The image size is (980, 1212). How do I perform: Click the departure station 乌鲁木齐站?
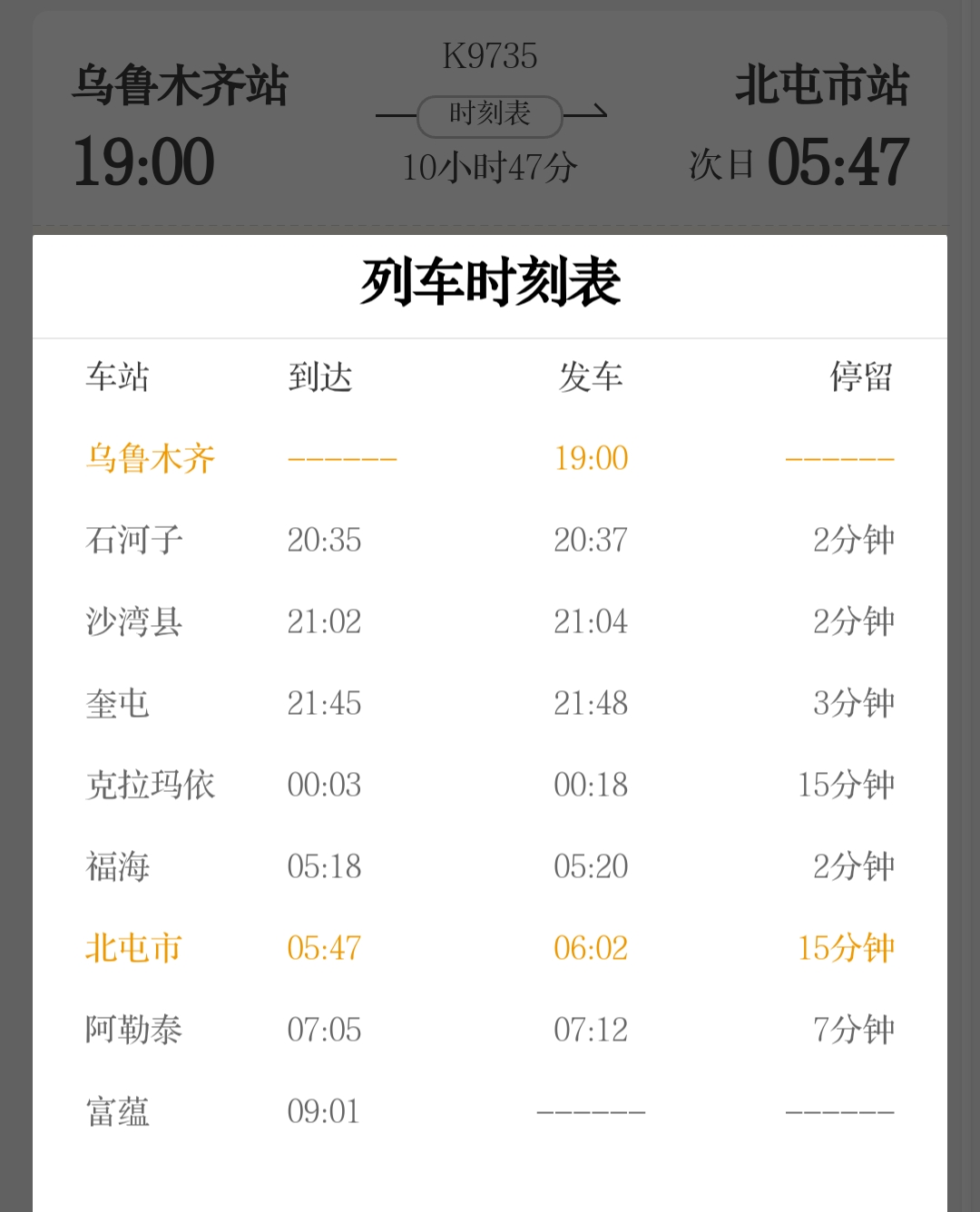click(x=180, y=88)
